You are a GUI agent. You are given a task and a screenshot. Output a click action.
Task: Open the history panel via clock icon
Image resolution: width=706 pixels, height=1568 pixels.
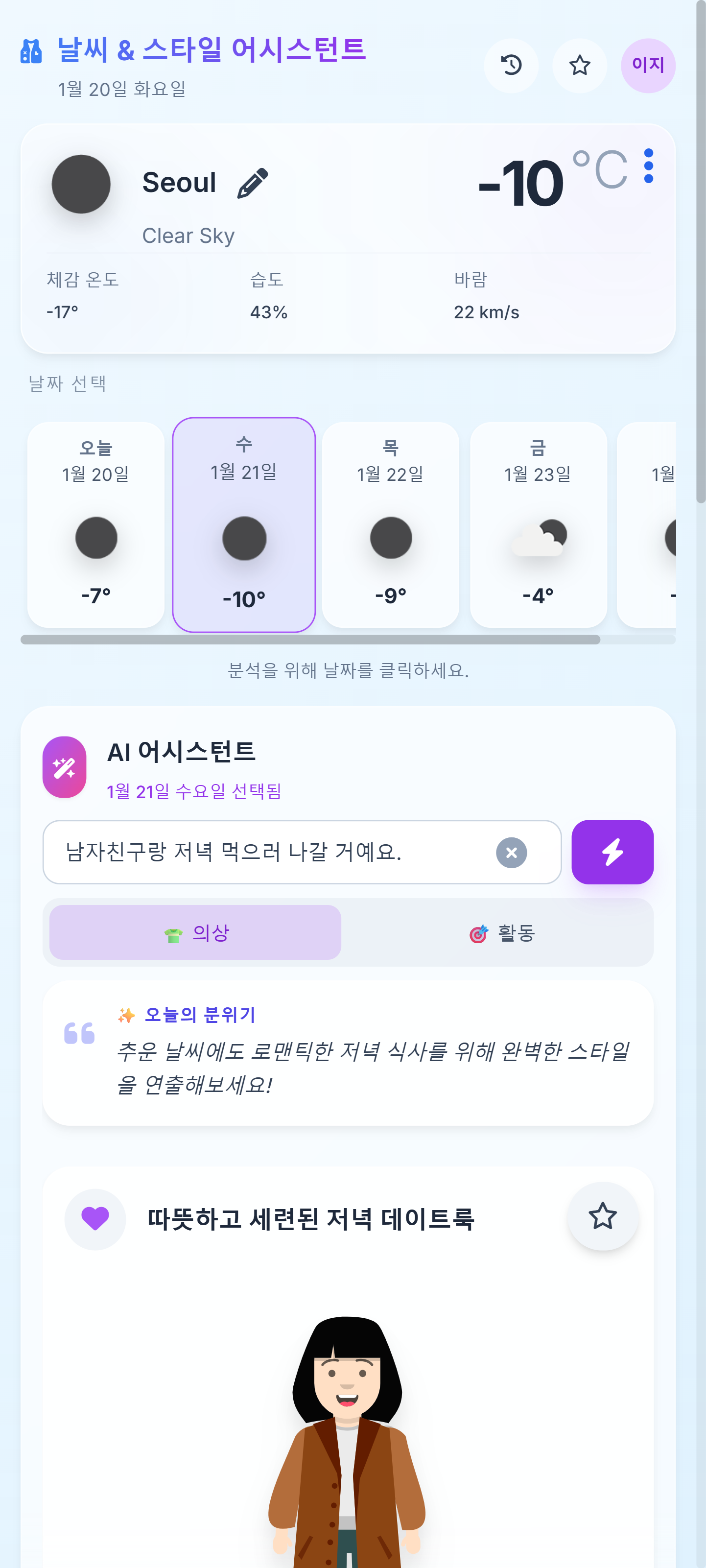tap(511, 66)
